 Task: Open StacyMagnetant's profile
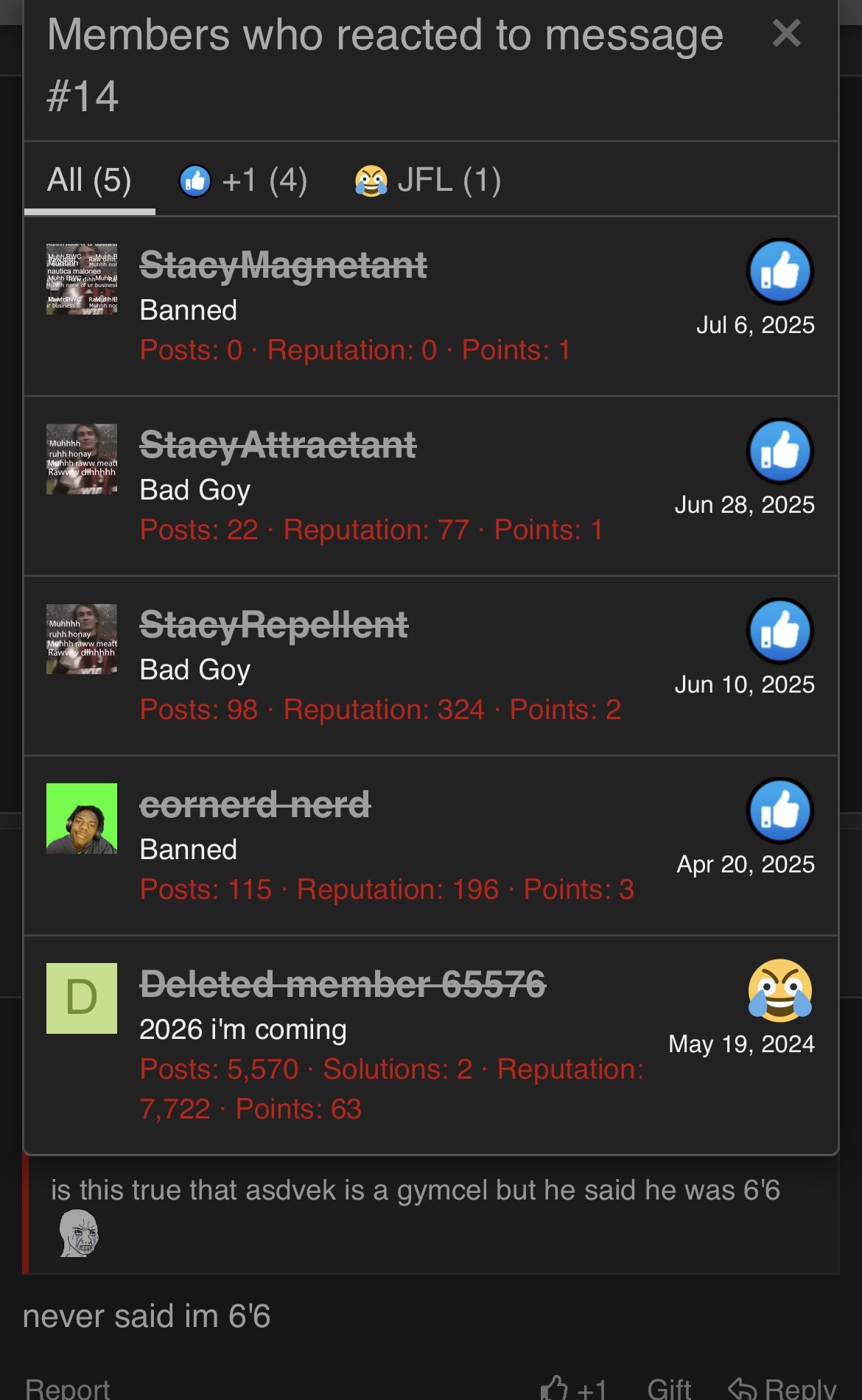[283, 265]
